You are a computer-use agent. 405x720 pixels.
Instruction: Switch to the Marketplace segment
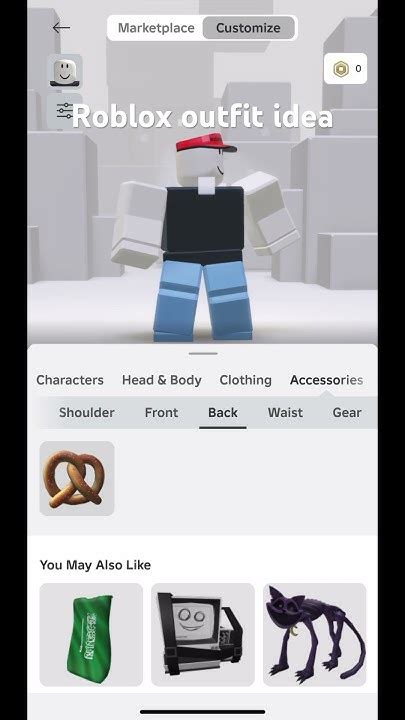pos(156,28)
